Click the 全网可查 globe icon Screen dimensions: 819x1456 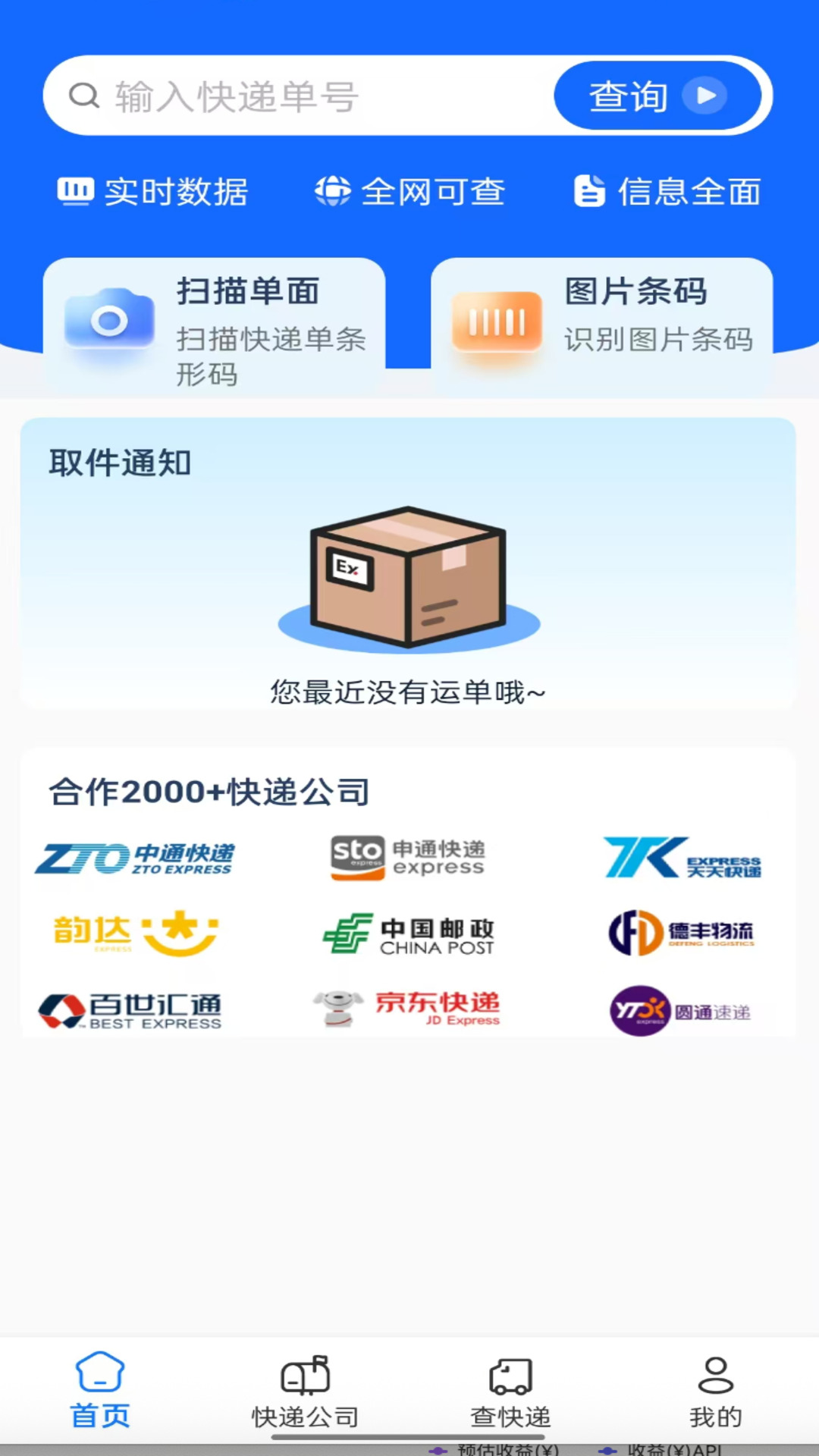click(x=332, y=192)
